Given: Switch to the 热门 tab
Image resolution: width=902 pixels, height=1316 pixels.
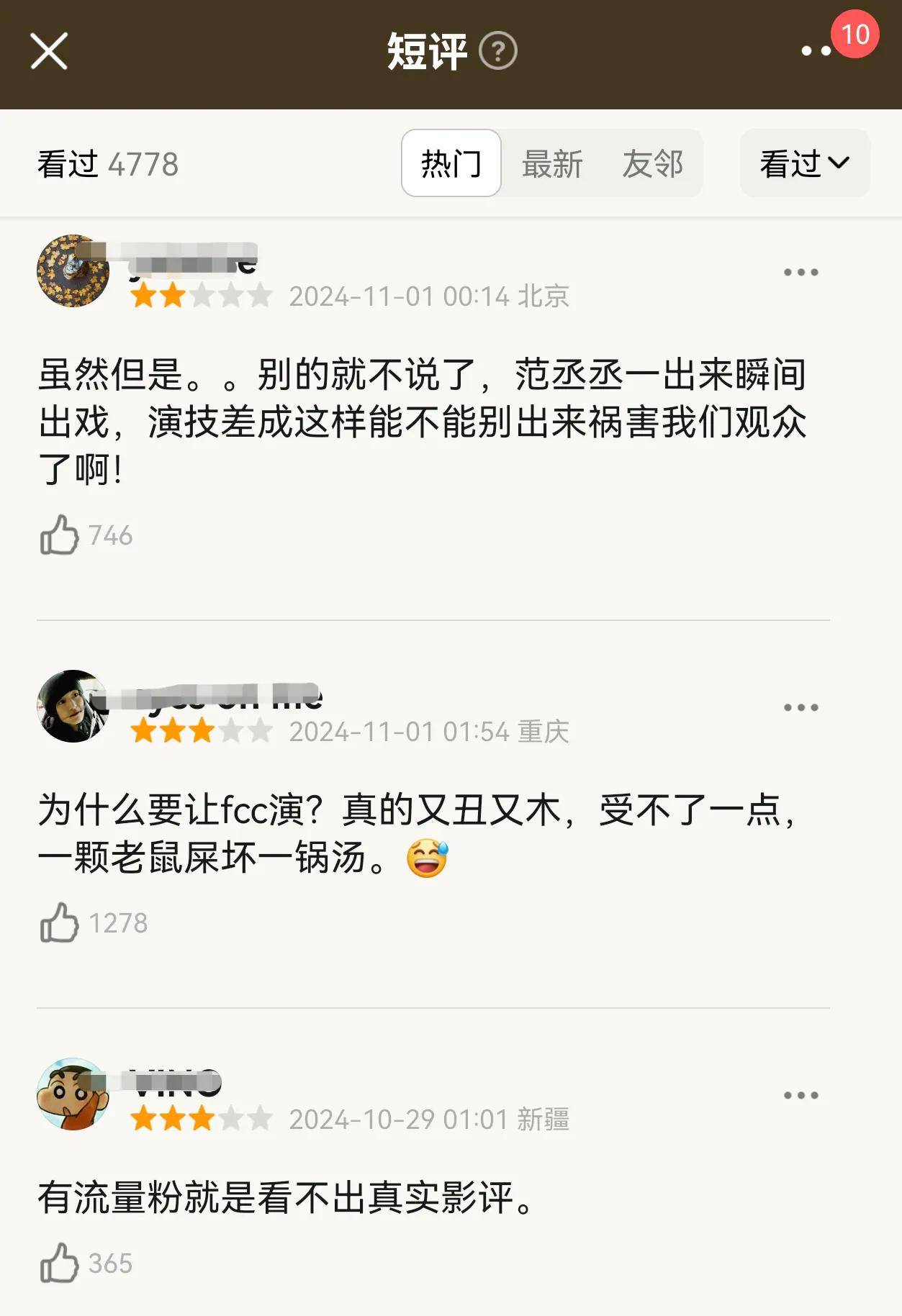Looking at the screenshot, I should pyautogui.click(x=451, y=163).
